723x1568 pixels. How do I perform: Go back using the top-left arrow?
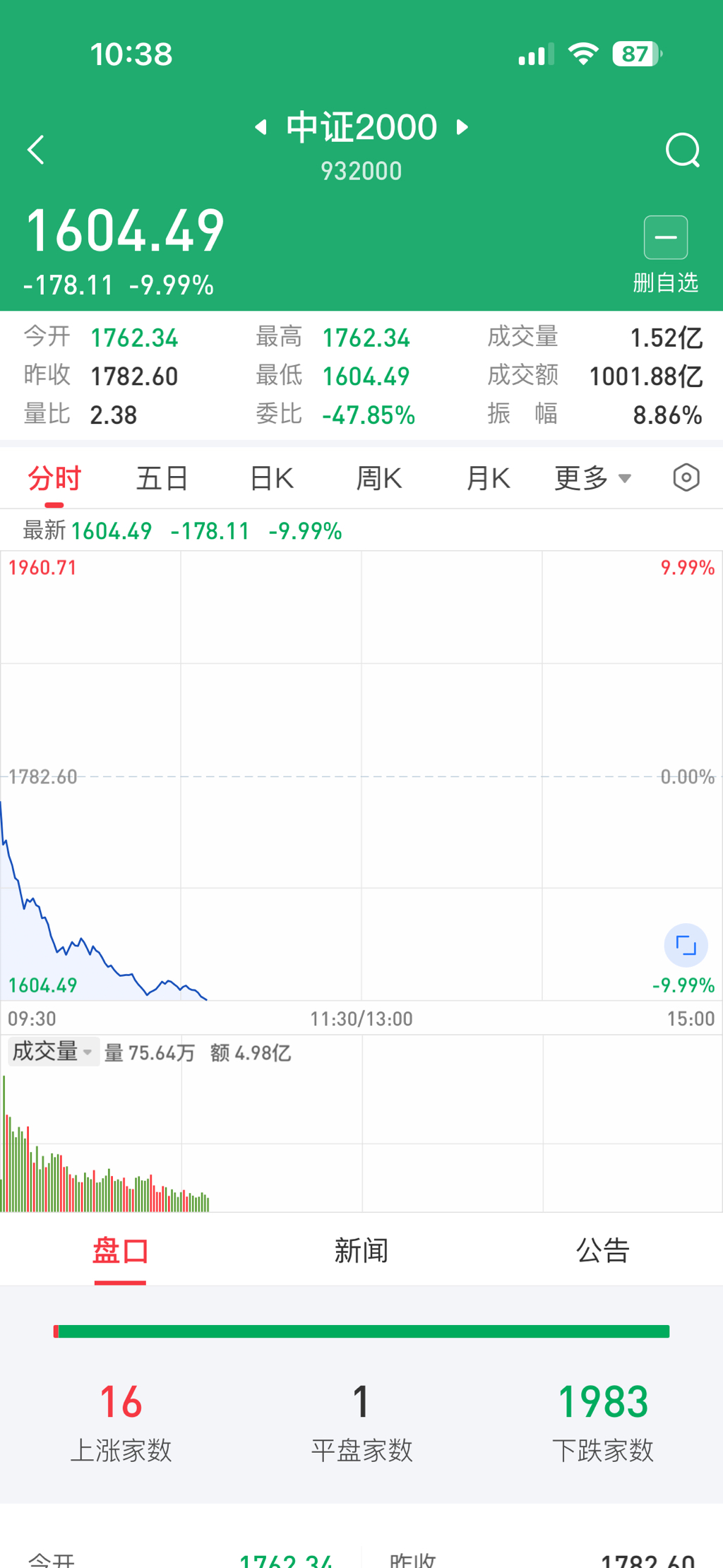(x=36, y=150)
